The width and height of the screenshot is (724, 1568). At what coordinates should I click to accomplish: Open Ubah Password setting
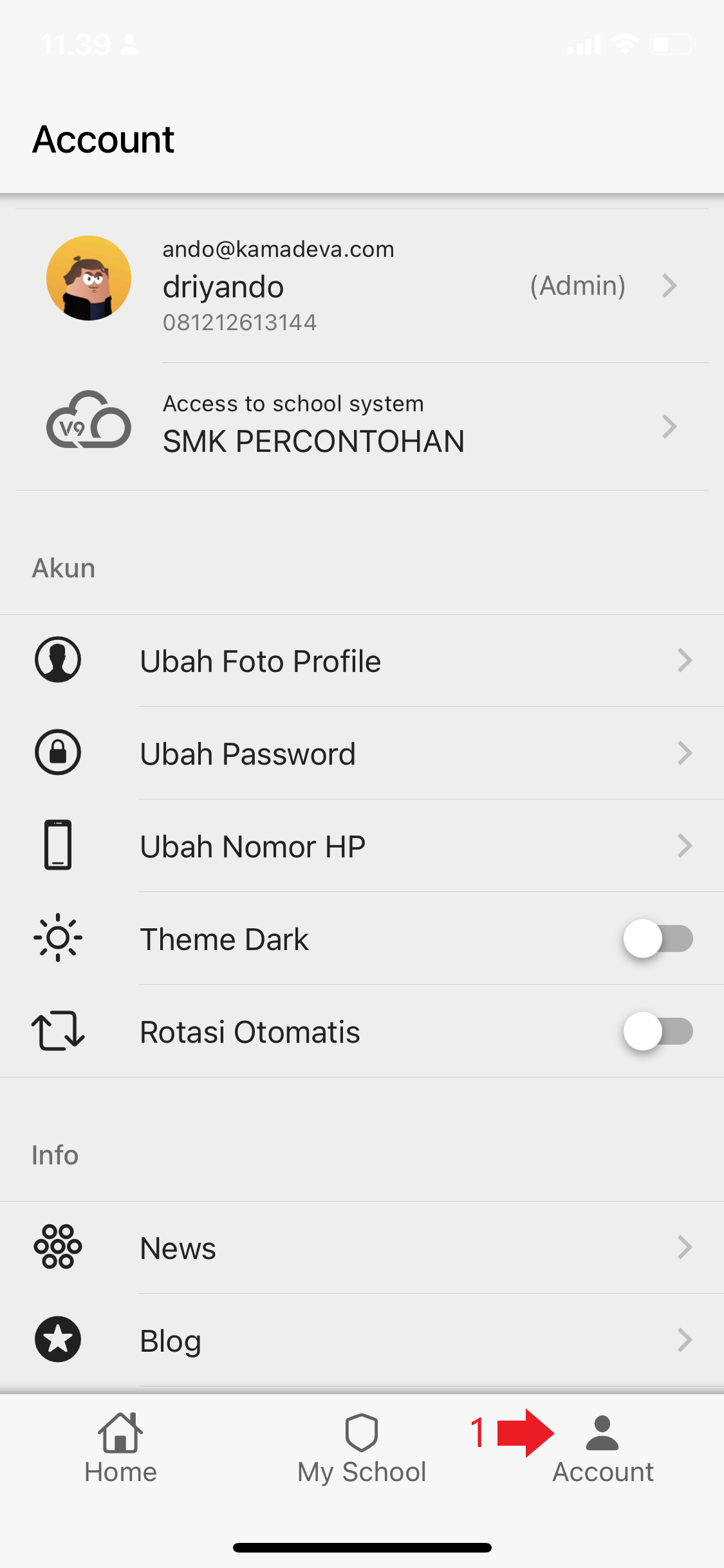360,753
